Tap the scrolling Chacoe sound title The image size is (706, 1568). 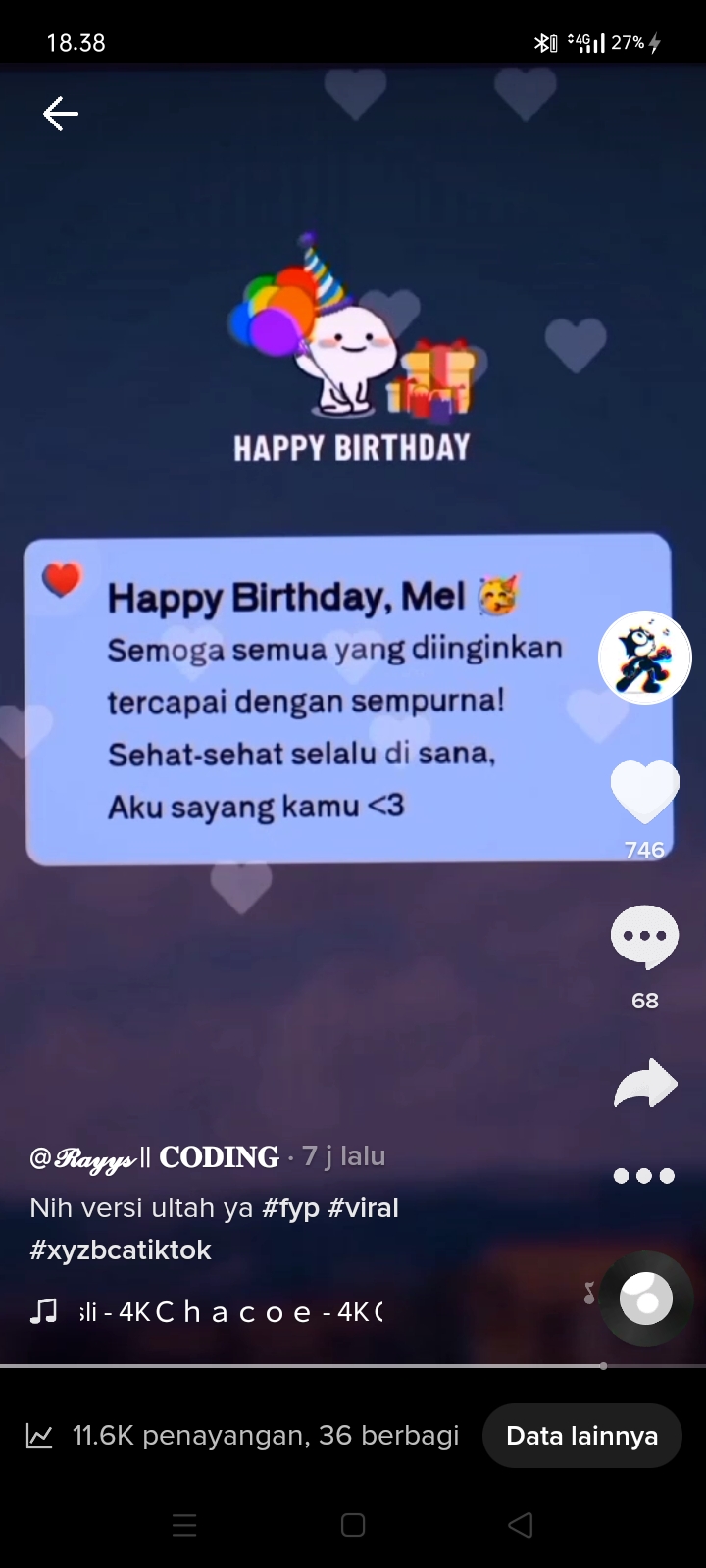(230, 1312)
